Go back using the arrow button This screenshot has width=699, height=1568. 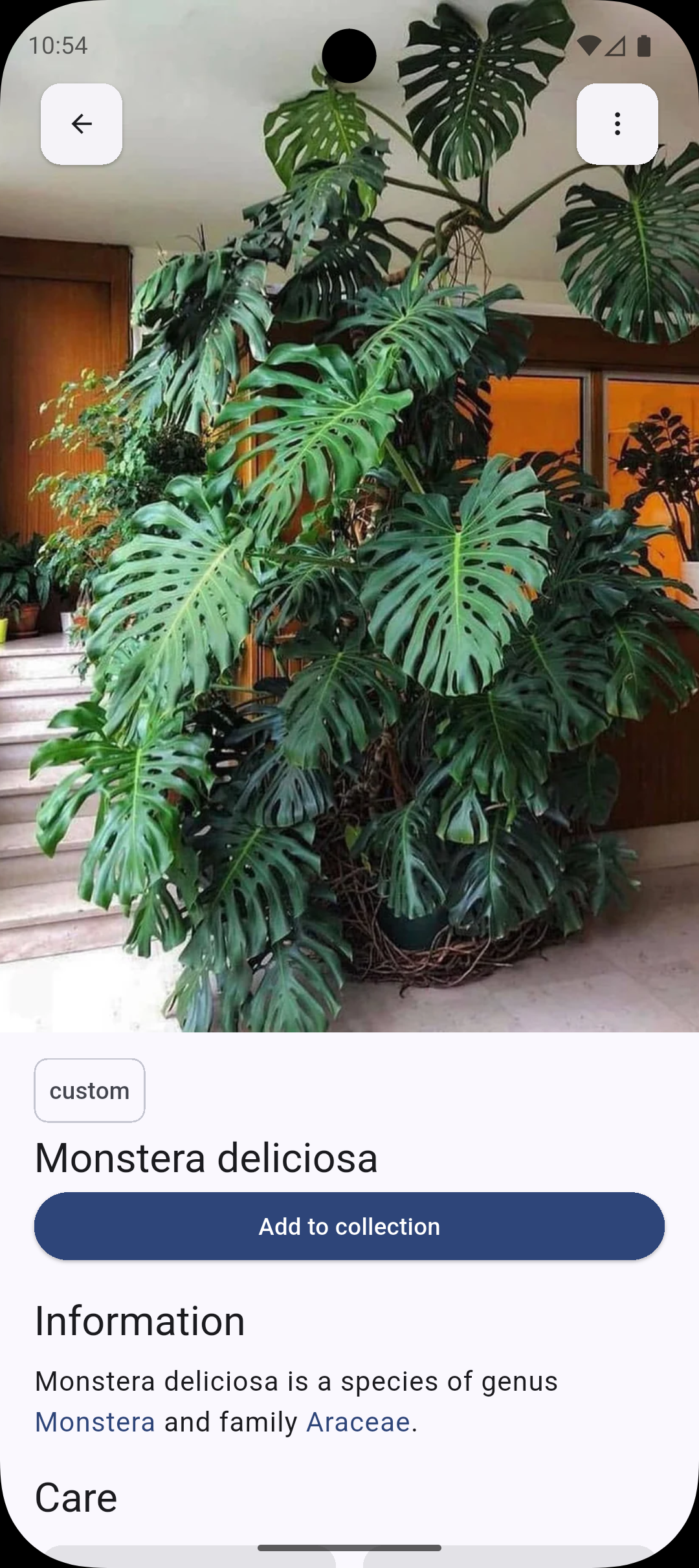click(82, 124)
